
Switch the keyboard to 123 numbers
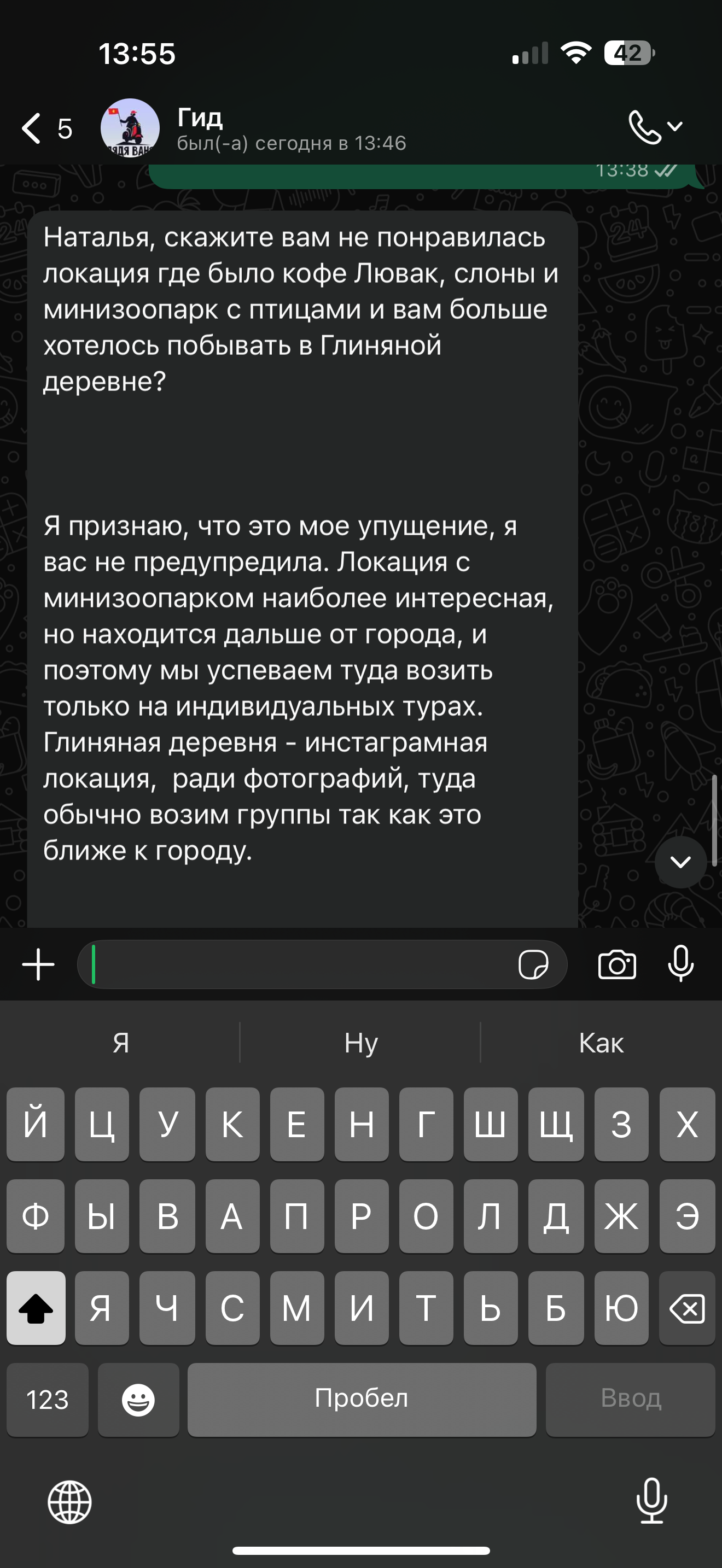[x=48, y=1399]
